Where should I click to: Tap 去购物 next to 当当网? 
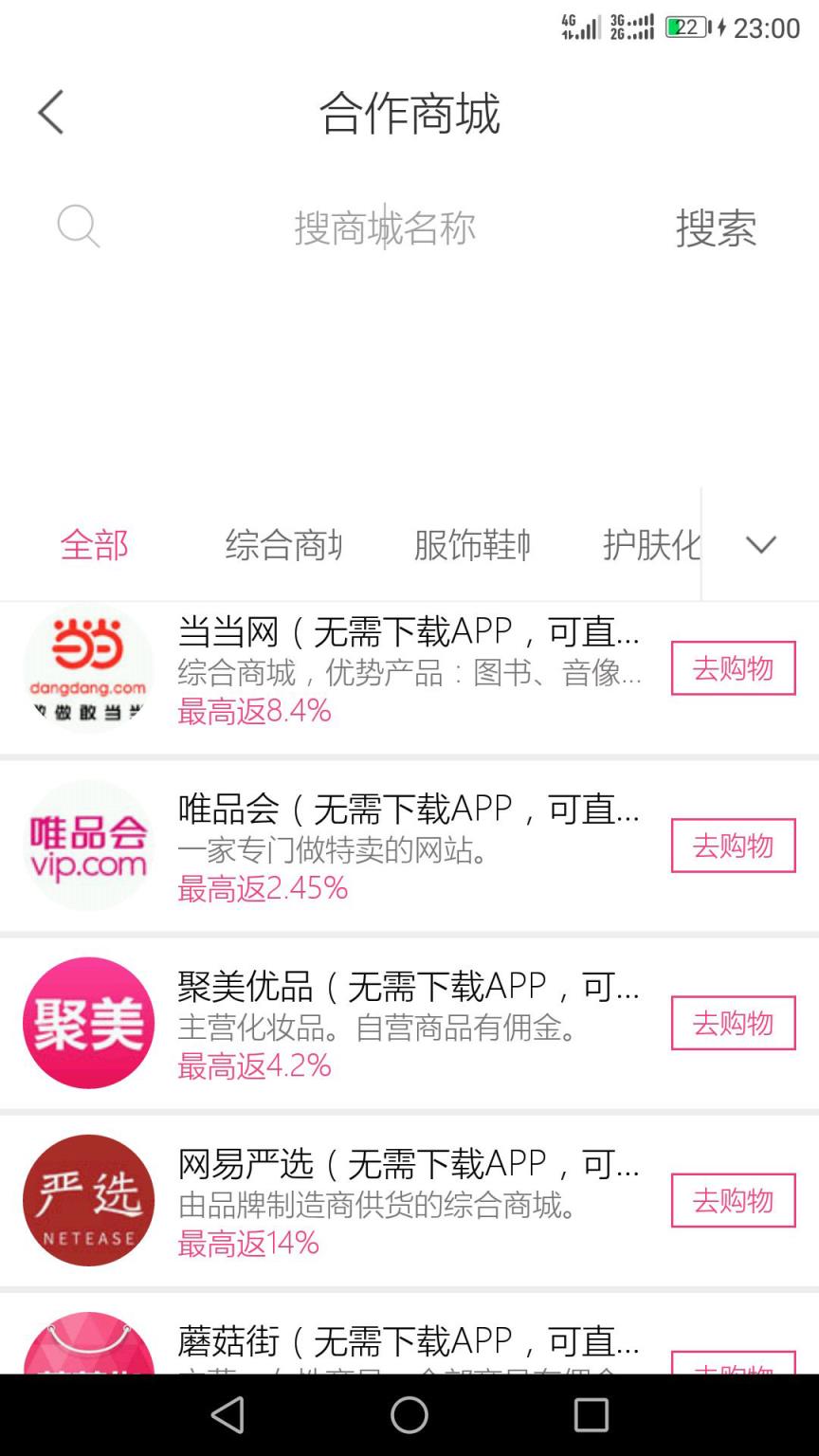coord(733,668)
